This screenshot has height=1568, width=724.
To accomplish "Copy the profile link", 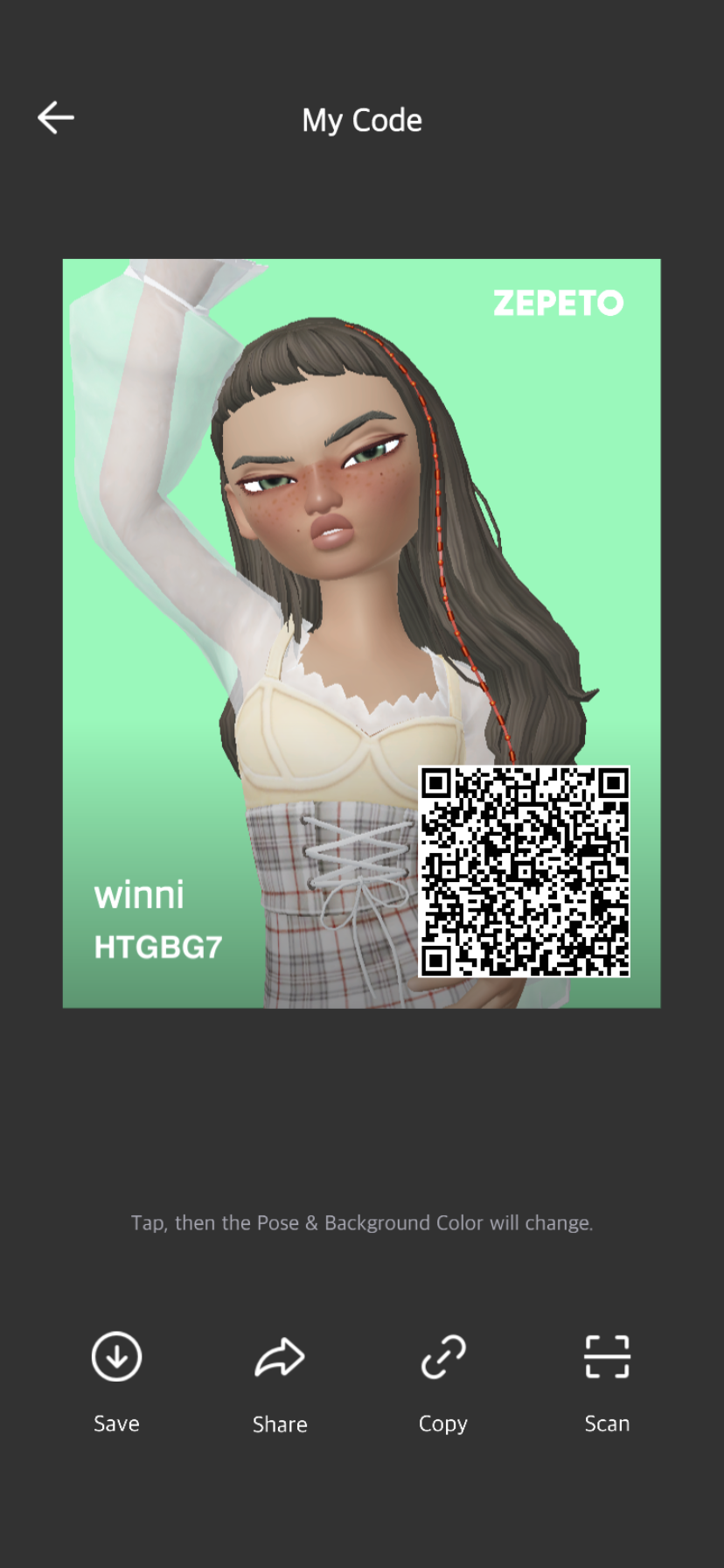I will 443,1357.
